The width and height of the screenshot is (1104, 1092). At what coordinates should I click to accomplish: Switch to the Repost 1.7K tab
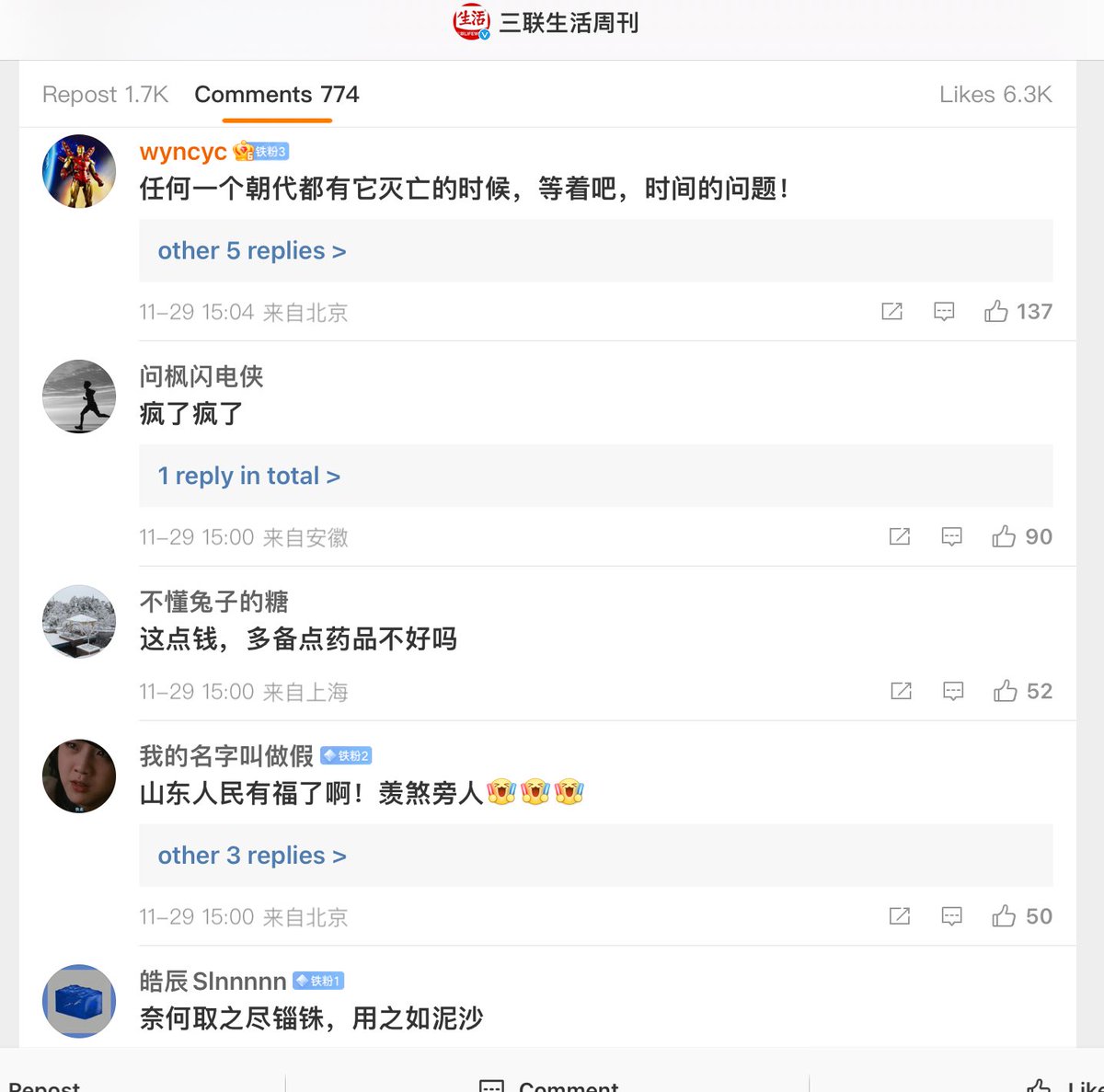105,95
